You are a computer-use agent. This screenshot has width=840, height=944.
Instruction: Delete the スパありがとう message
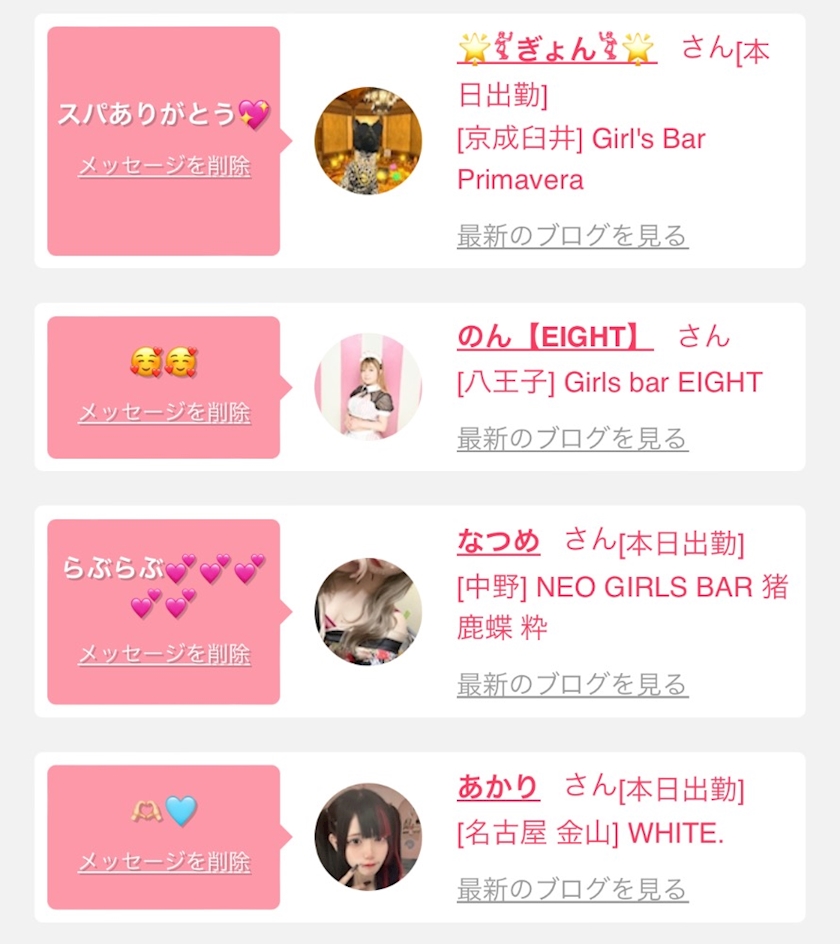[x=164, y=166]
